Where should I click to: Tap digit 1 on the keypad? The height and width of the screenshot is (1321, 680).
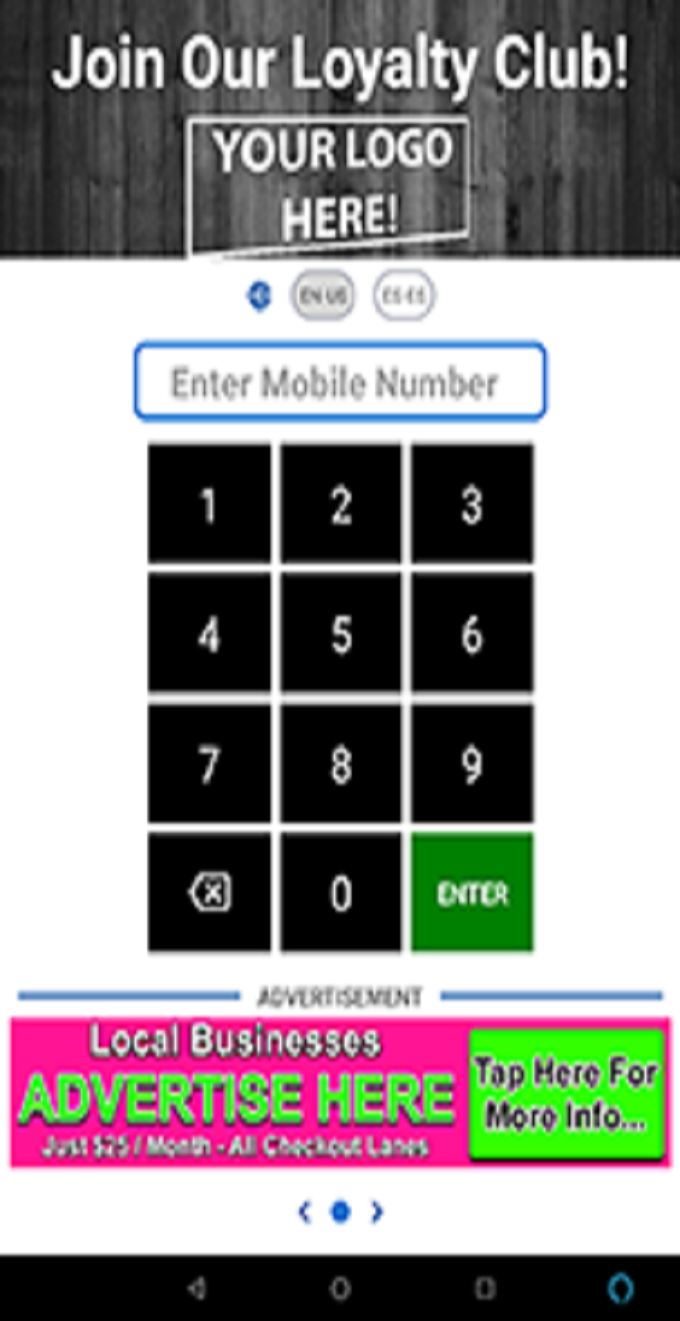(x=209, y=504)
